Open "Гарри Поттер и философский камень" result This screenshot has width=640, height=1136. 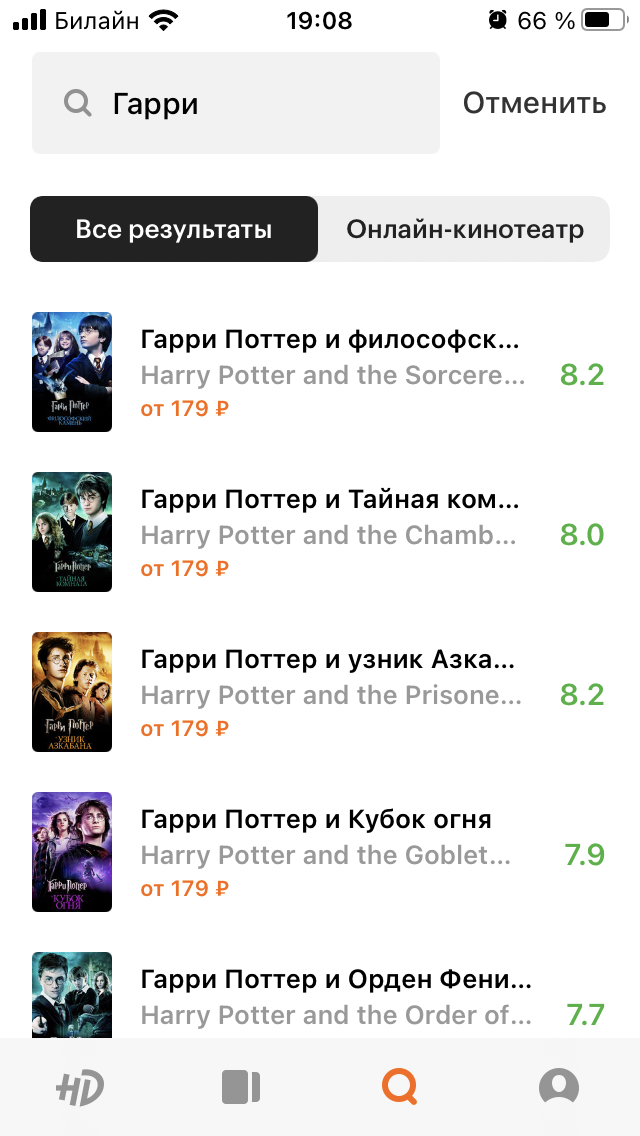(330, 373)
